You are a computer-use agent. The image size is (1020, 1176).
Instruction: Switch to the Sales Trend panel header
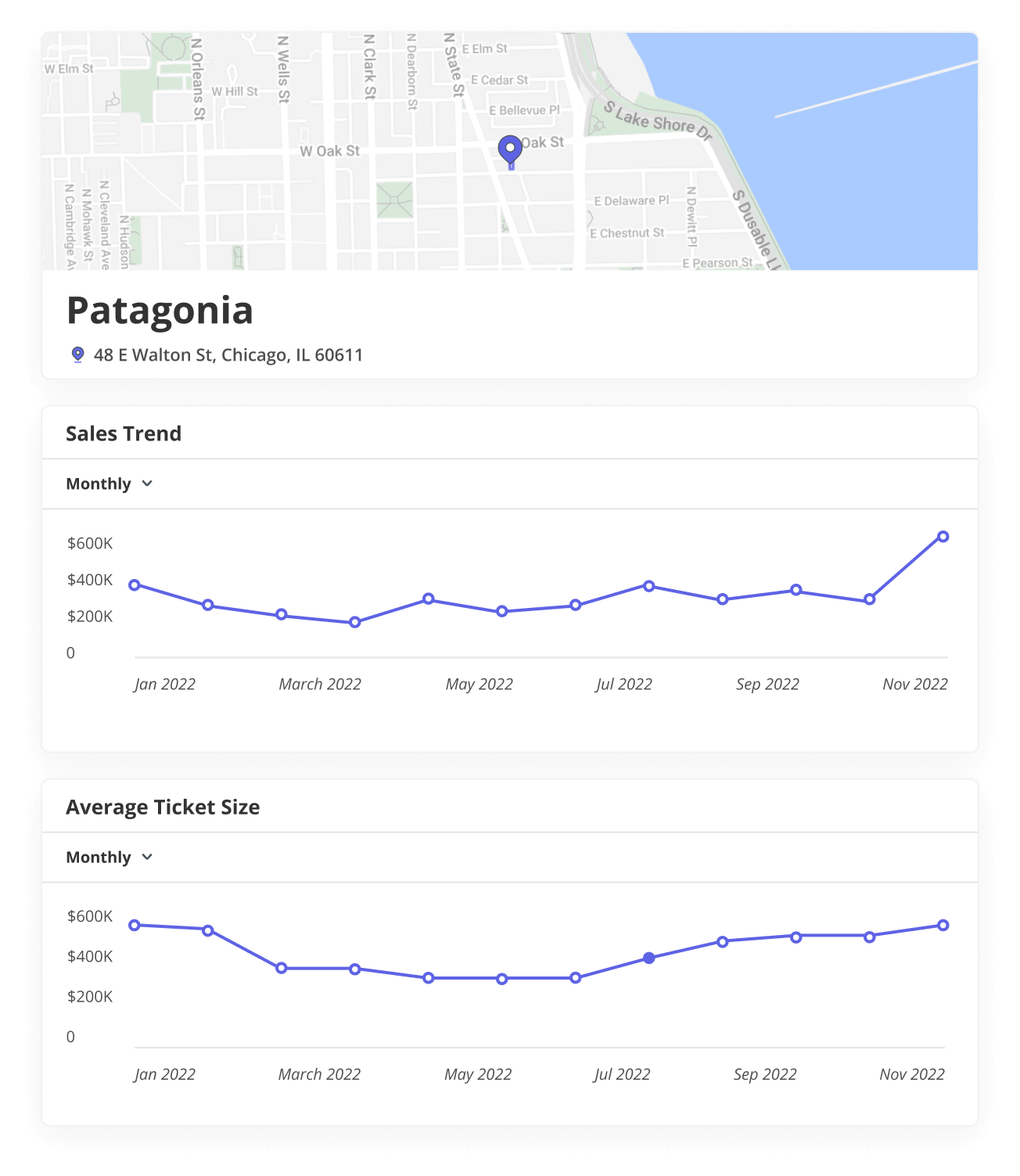124,433
